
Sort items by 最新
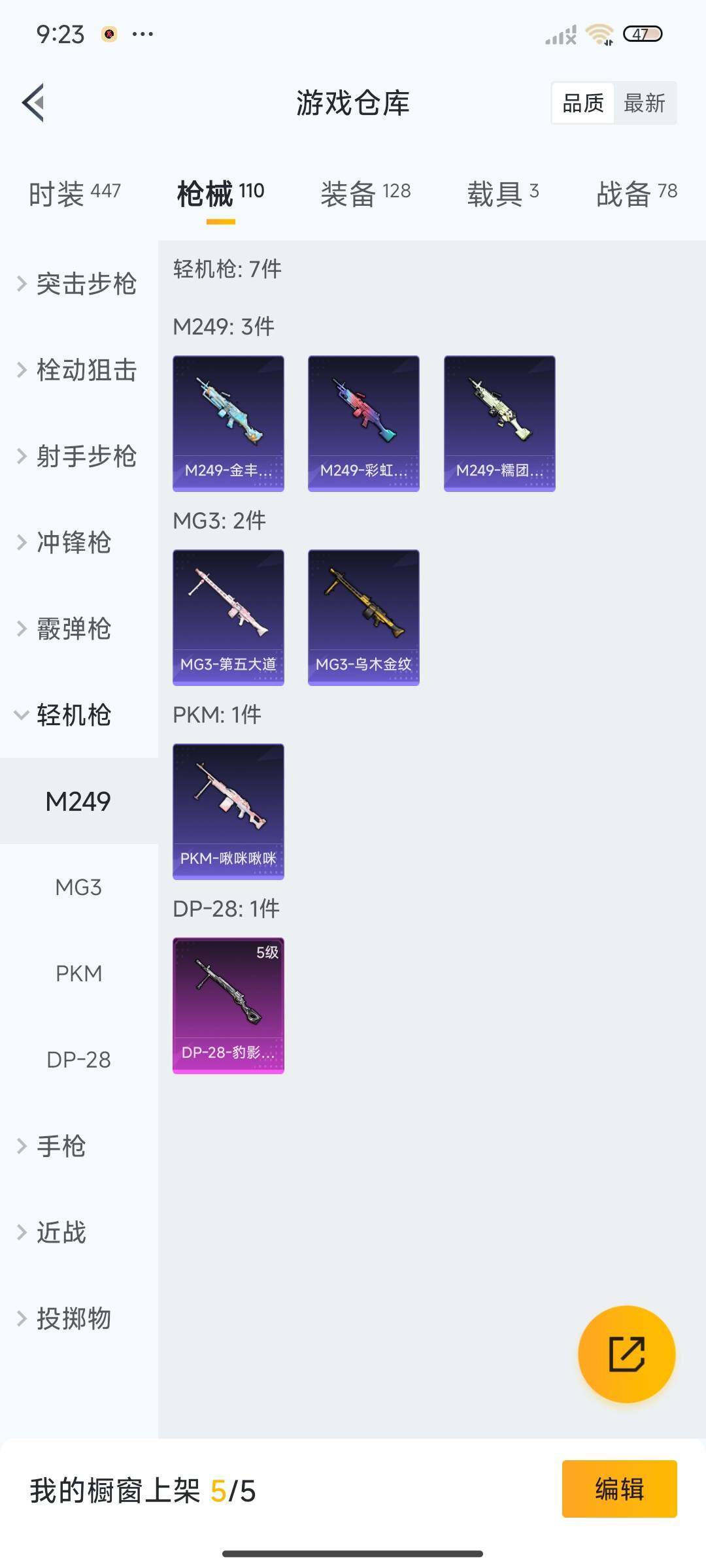(x=644, y=103)
